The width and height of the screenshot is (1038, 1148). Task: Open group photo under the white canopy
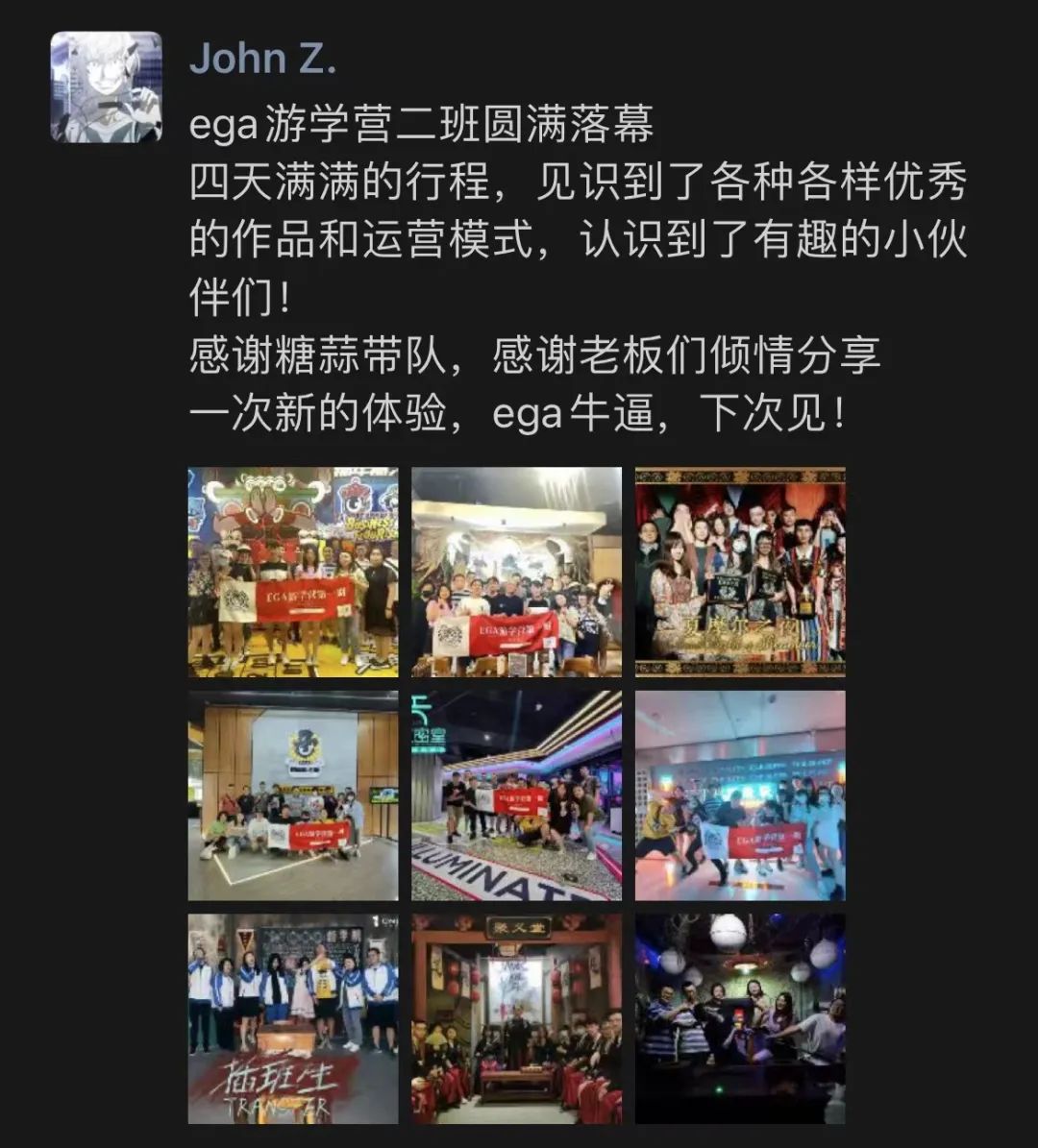[516, 573]
